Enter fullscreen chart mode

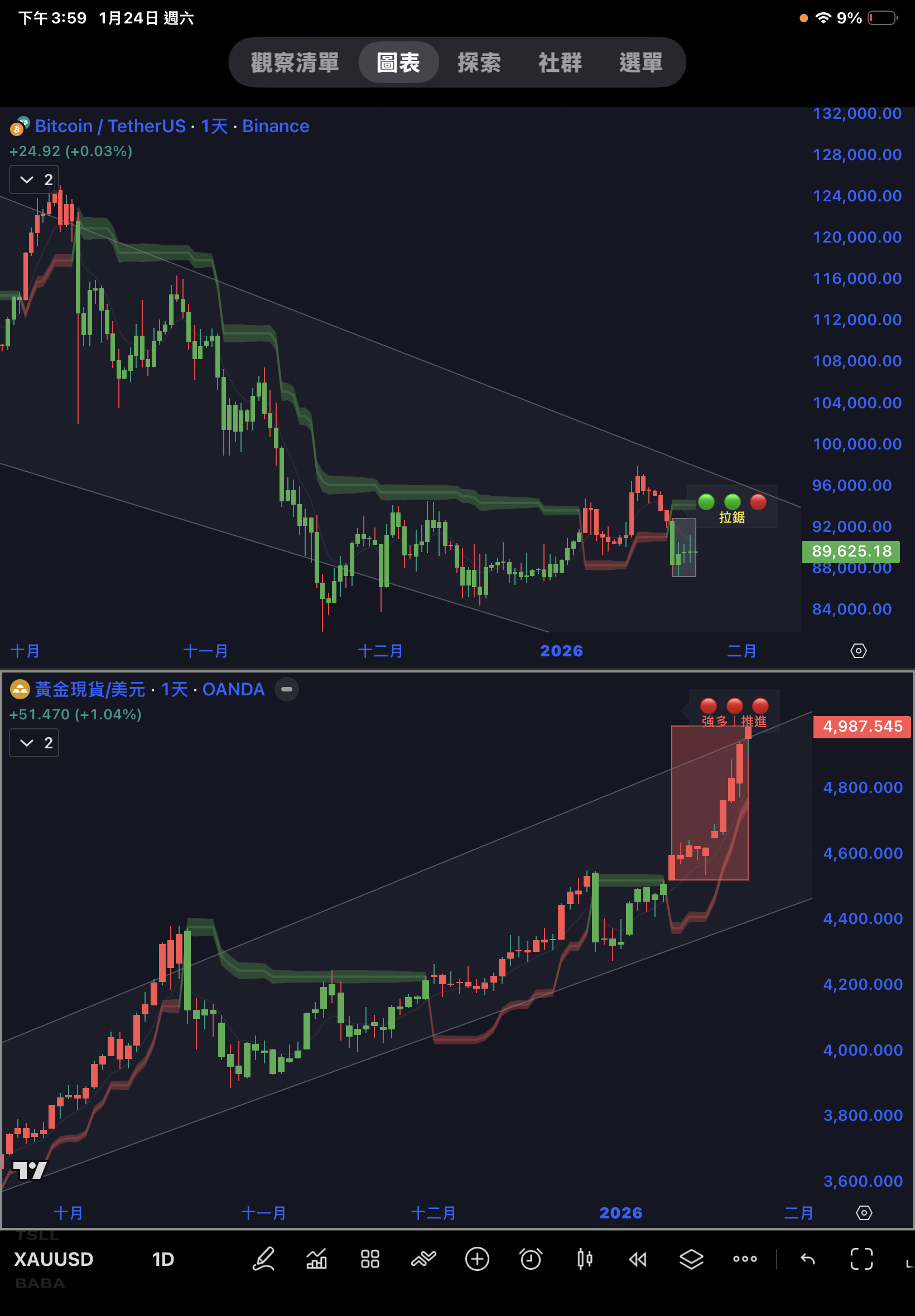tap(861, 1259)
